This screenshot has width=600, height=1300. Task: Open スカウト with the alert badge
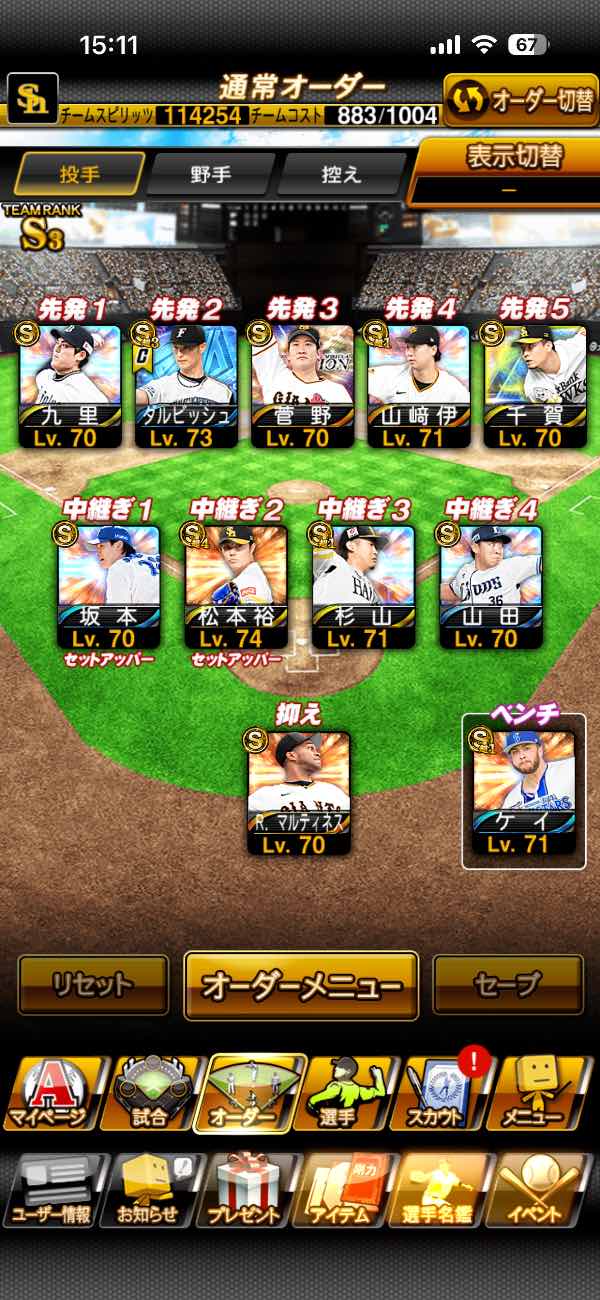440,1095
